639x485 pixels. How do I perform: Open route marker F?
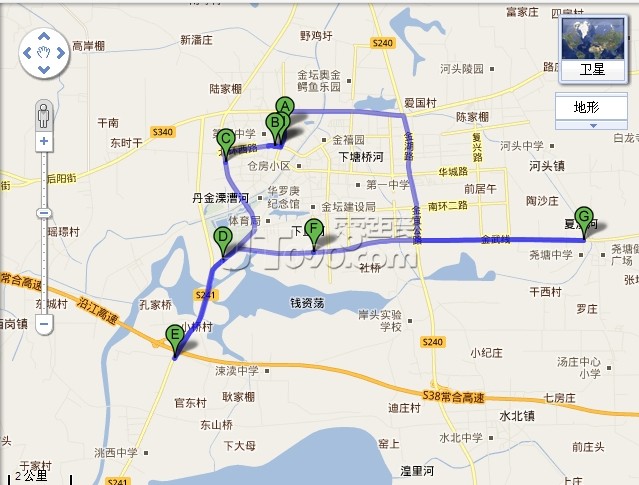[314, 229]
